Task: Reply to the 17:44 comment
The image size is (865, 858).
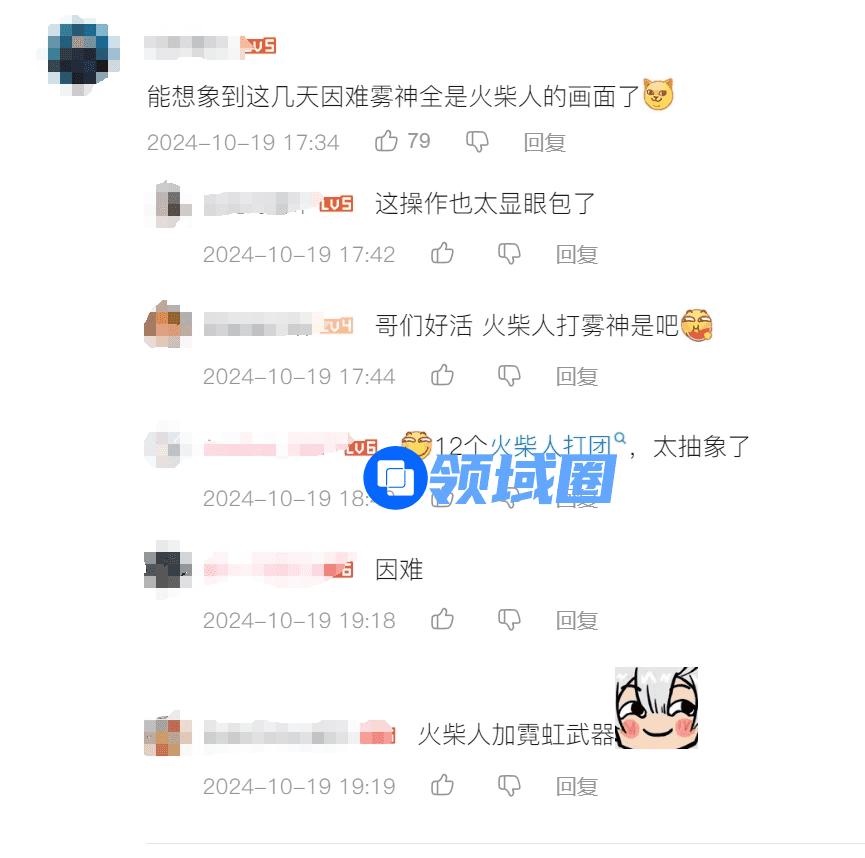Action: point(577,377)
